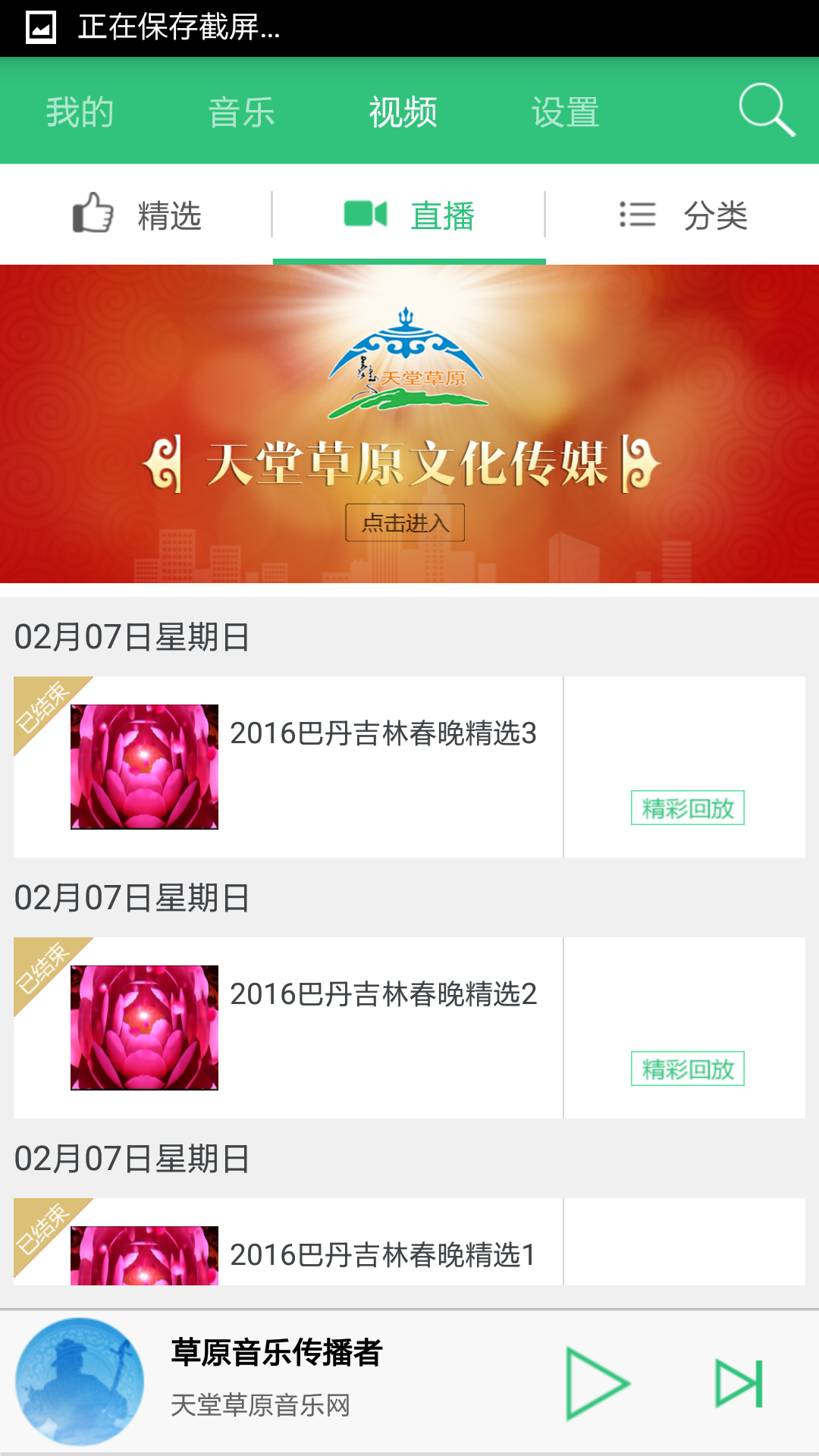Switch to the 音乐 tab
This screenshot has width=819, height=1456.
pyautogui.click(x=241, y=112)
